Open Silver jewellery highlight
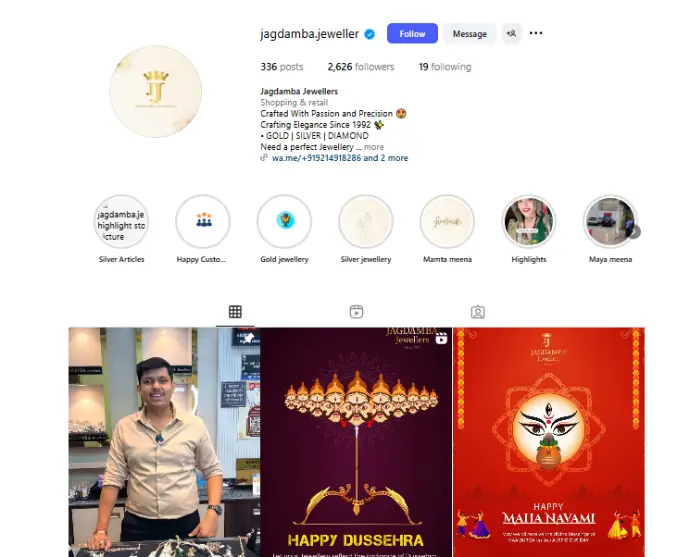The image size is (690, 557). (x=365, y=222)
